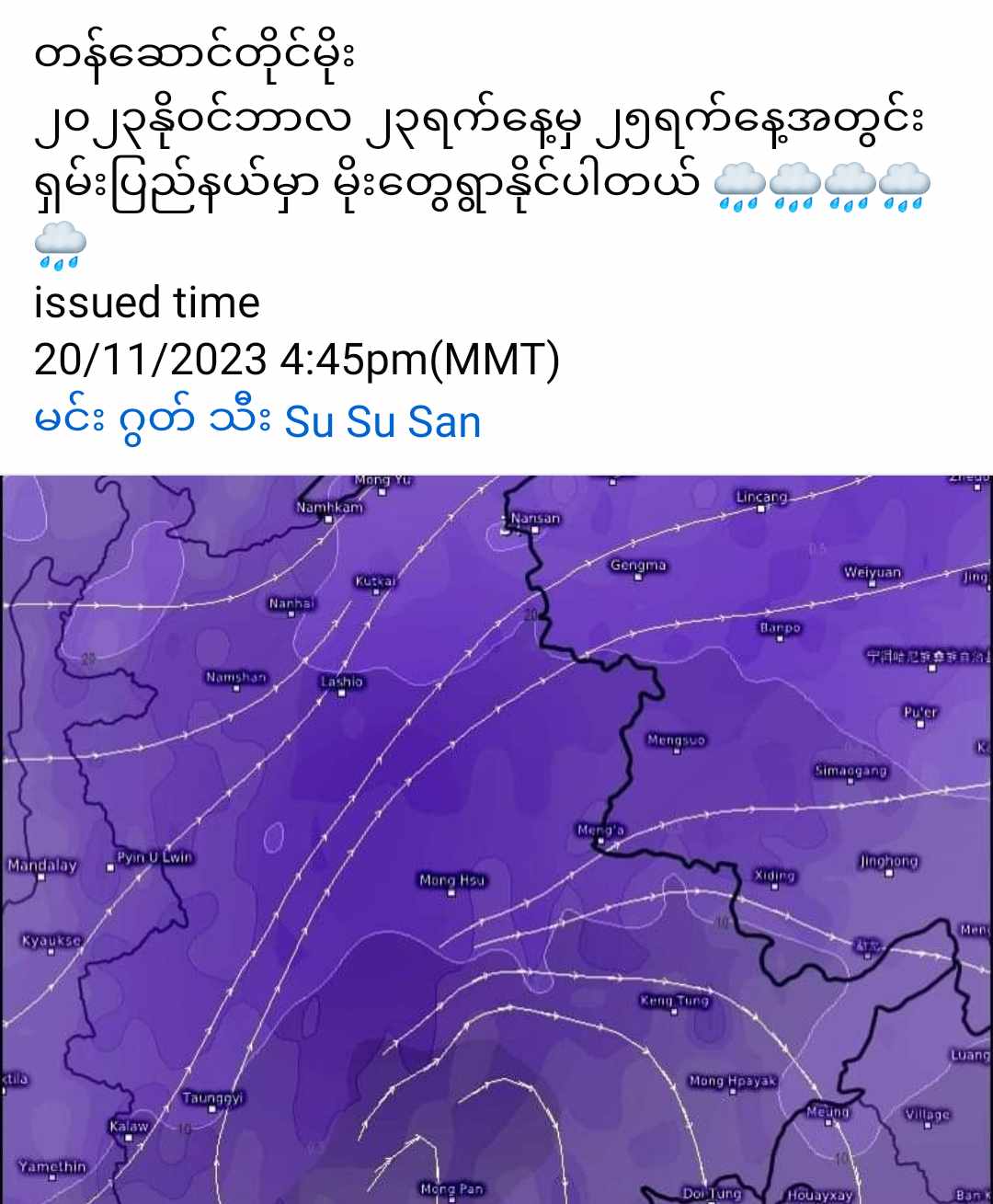The image size is (993, 1204).
Task: Open the weather map image in the post
Action: 496,837
